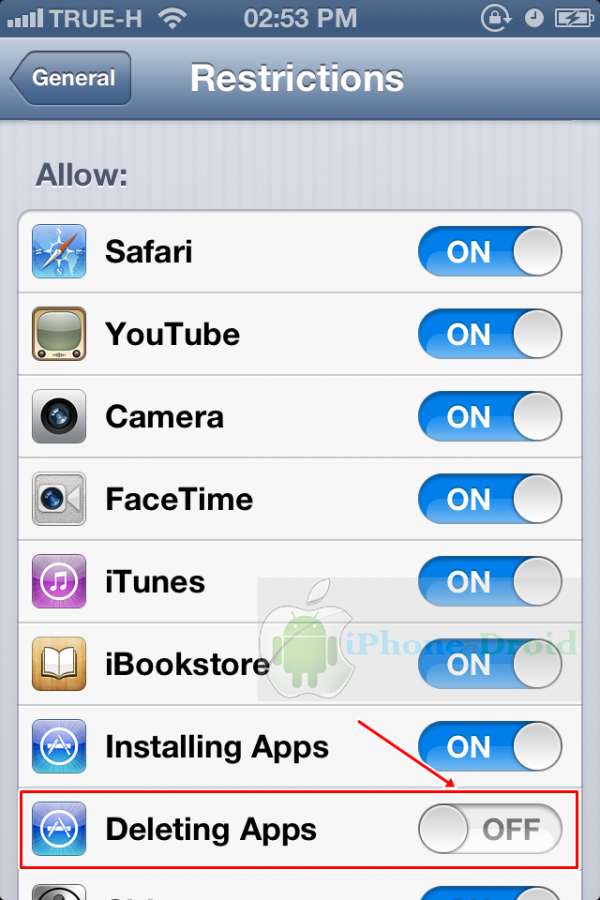Turn off the Safari switch
Image resolution: width=600 pixels, height=900 pixels.
pos(490,251)
